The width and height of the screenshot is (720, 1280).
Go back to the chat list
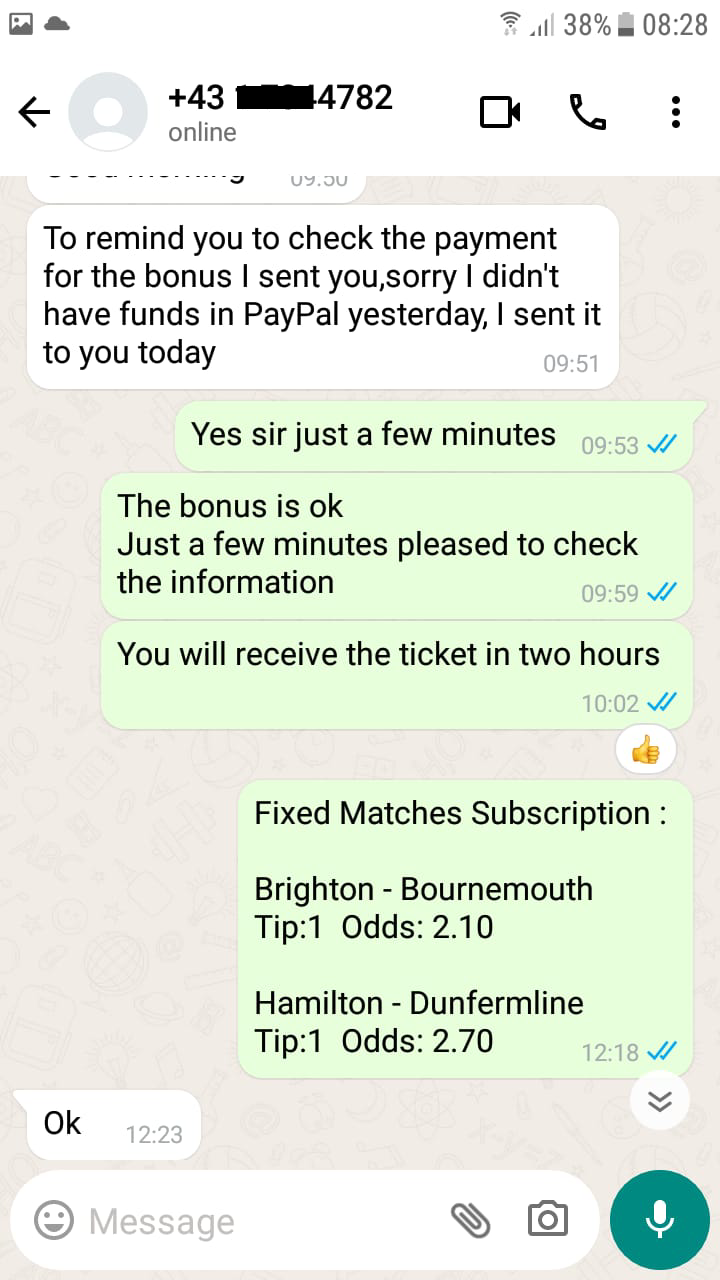coord(34,113)
